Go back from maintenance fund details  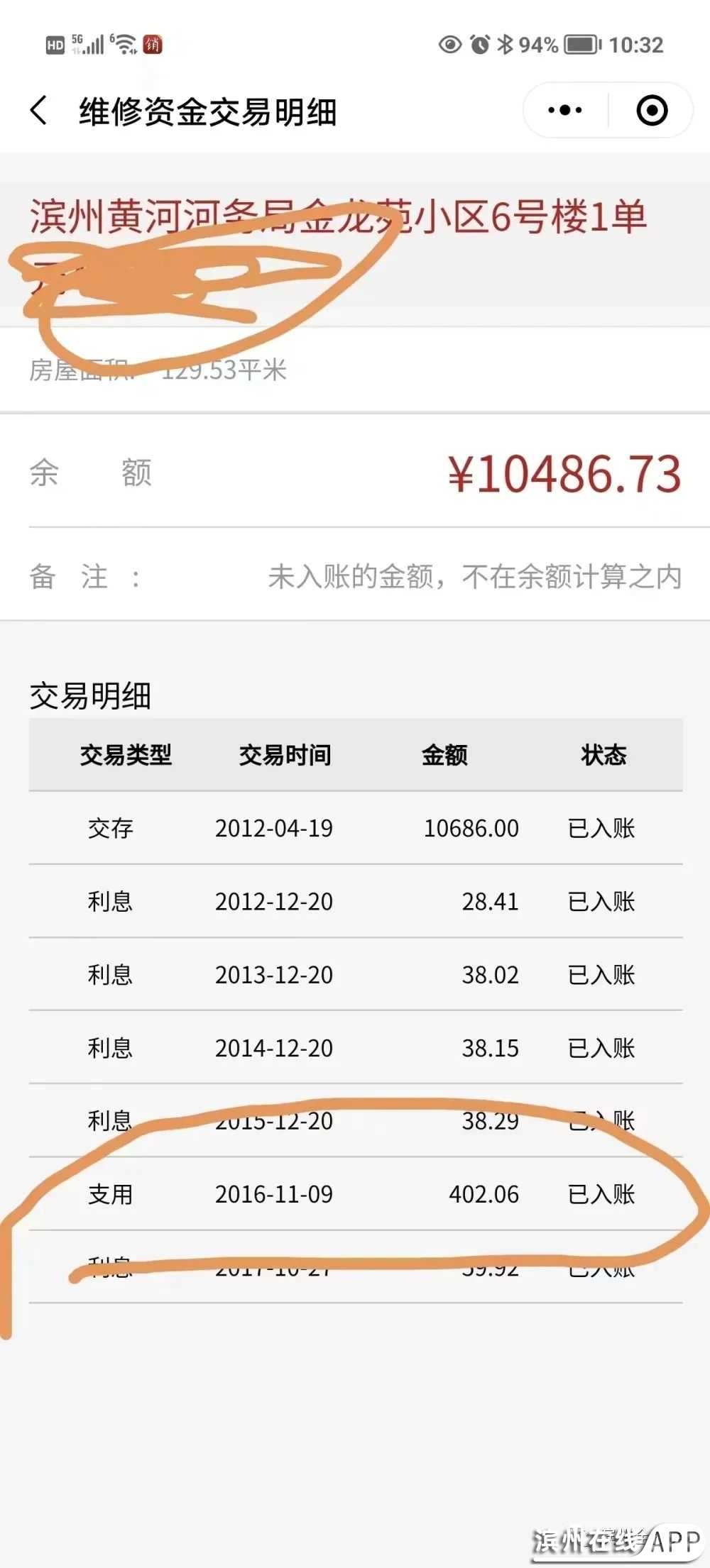coord(40,111)
